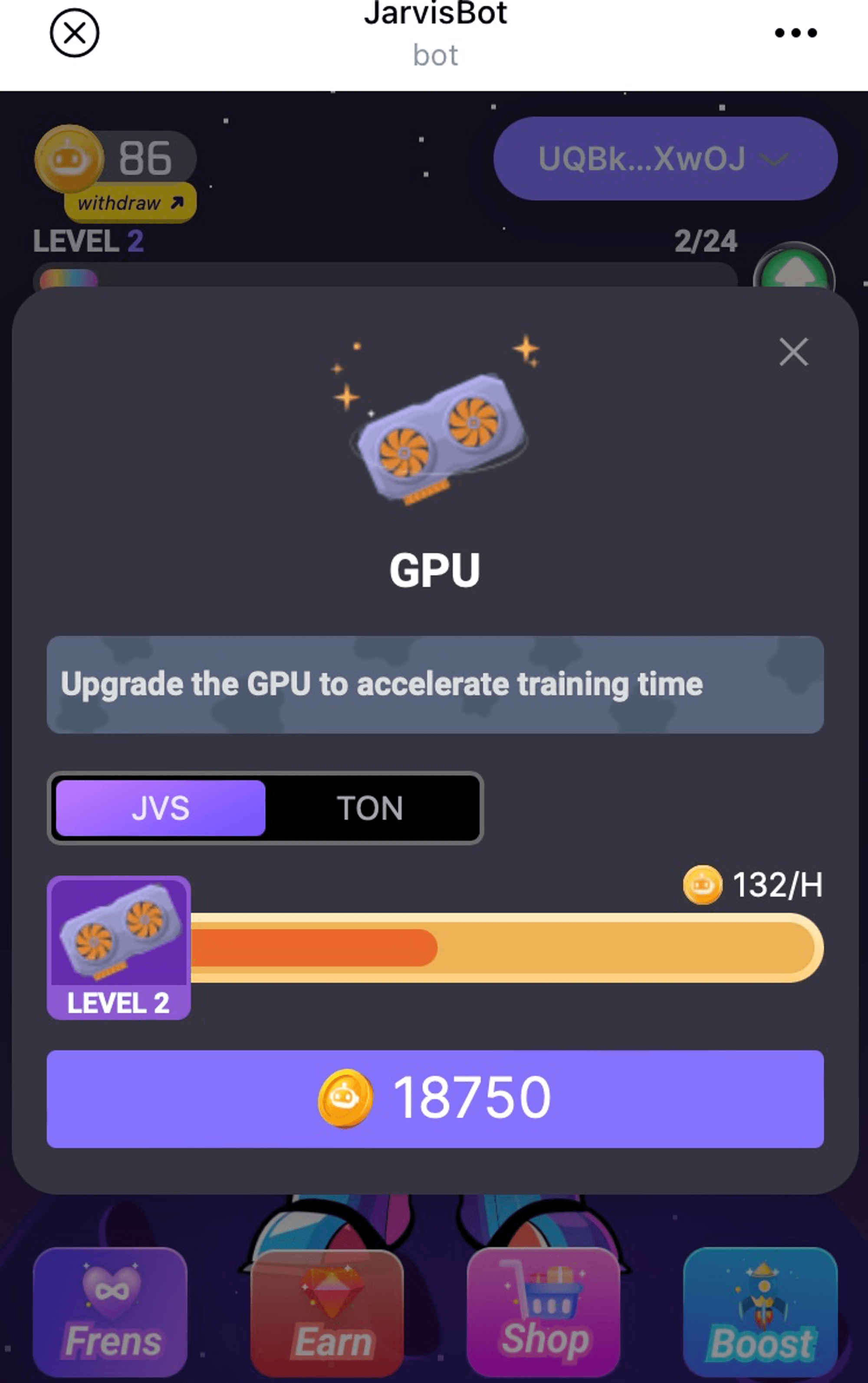868x1383 pixels.
Task: Open the Shop
Action: (543, 1310)
